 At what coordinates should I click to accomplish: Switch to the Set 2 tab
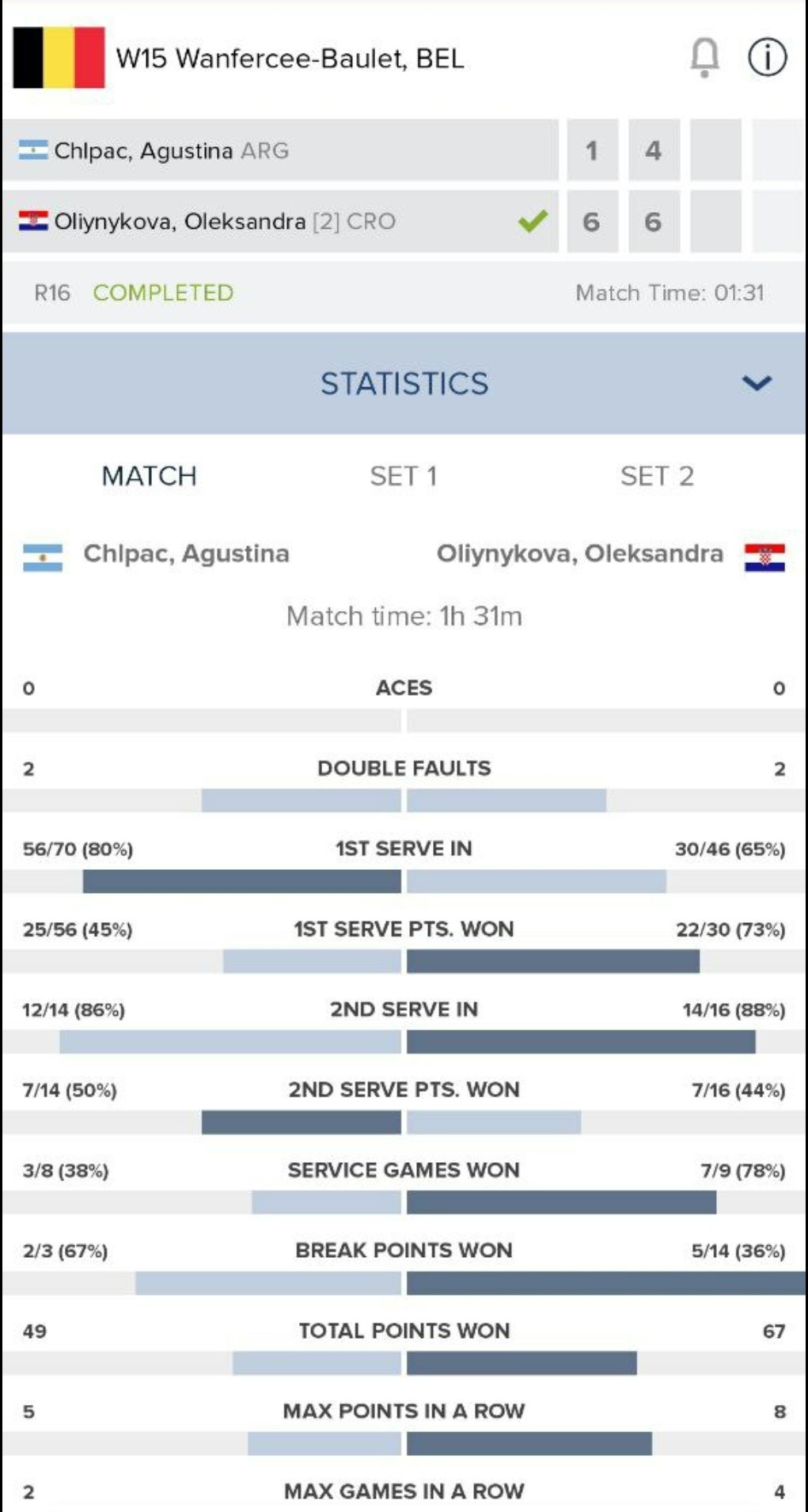tap(657, 476)
